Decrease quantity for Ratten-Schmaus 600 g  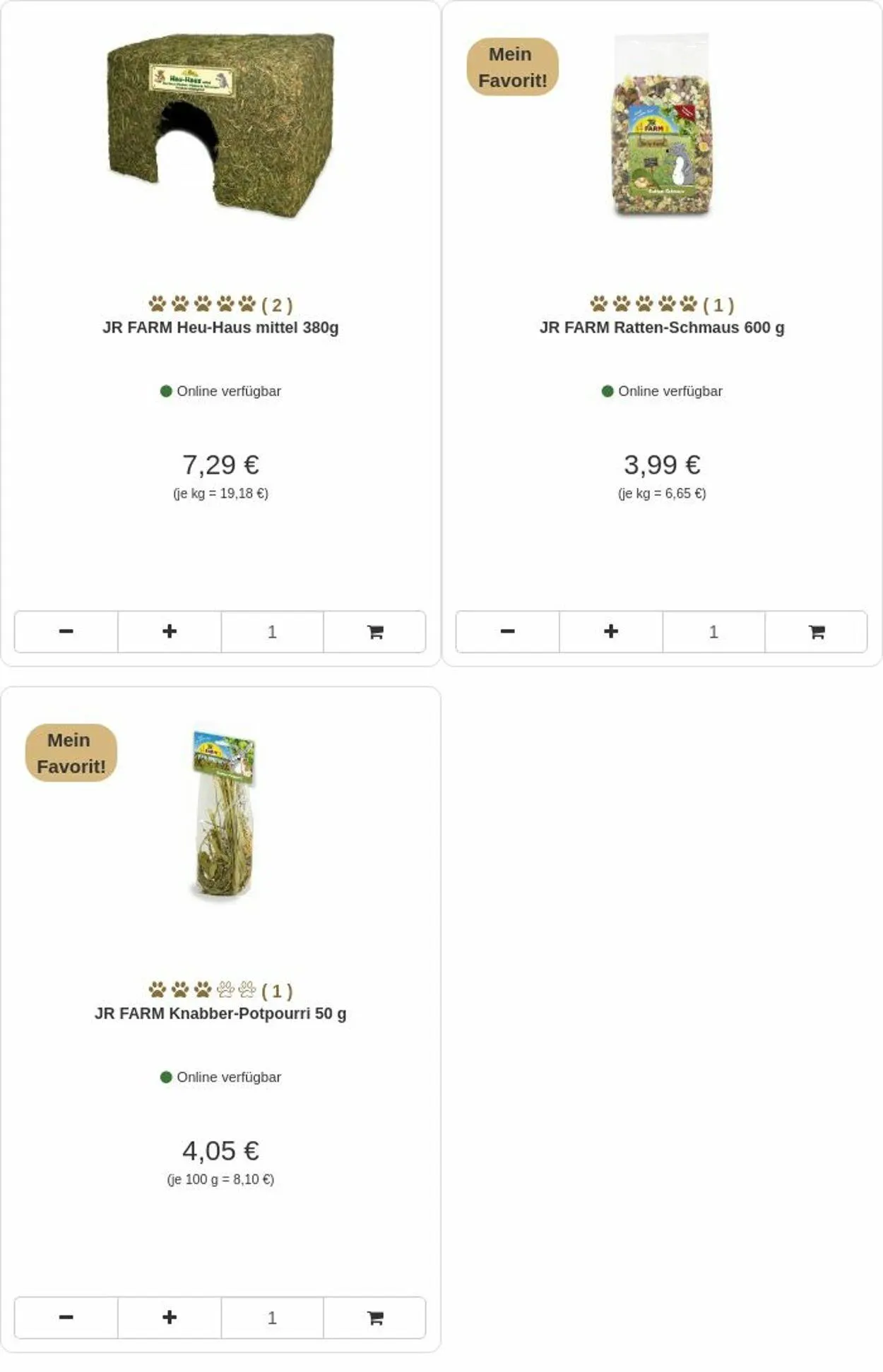(x=508, y=631)
